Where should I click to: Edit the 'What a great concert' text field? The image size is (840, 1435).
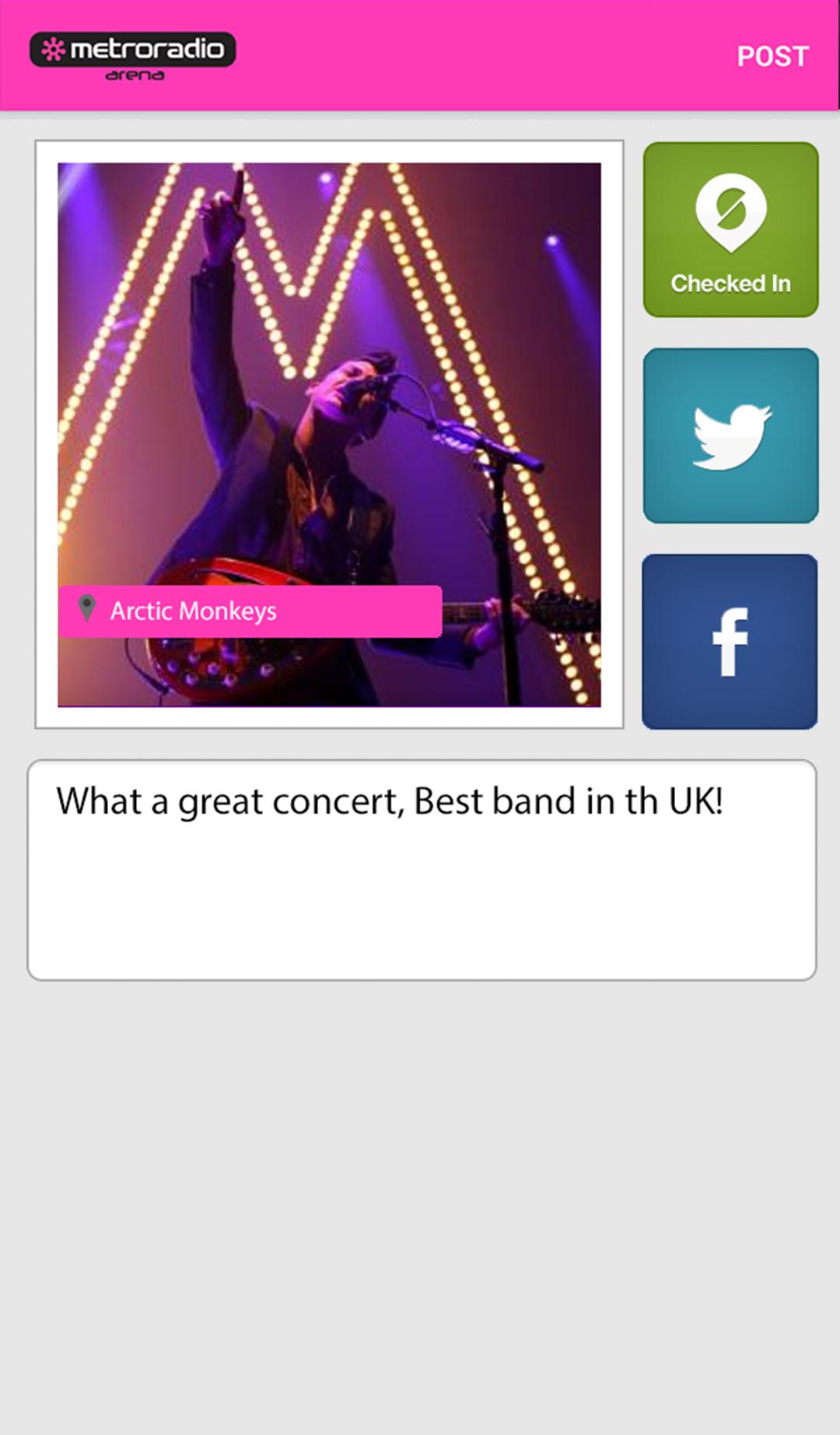tap(422, 870)
